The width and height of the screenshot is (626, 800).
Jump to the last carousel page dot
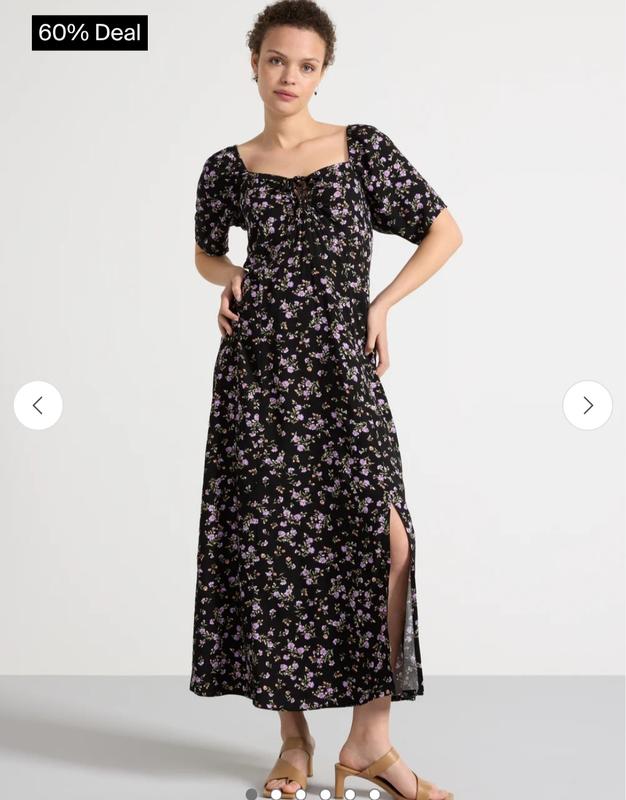coord(374,794)
